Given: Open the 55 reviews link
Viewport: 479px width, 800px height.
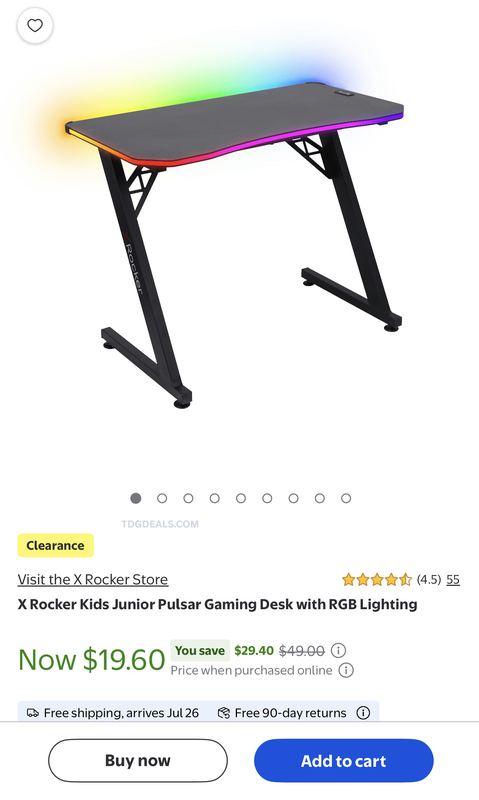Looking at the screenshot, I should click(453, 580).
